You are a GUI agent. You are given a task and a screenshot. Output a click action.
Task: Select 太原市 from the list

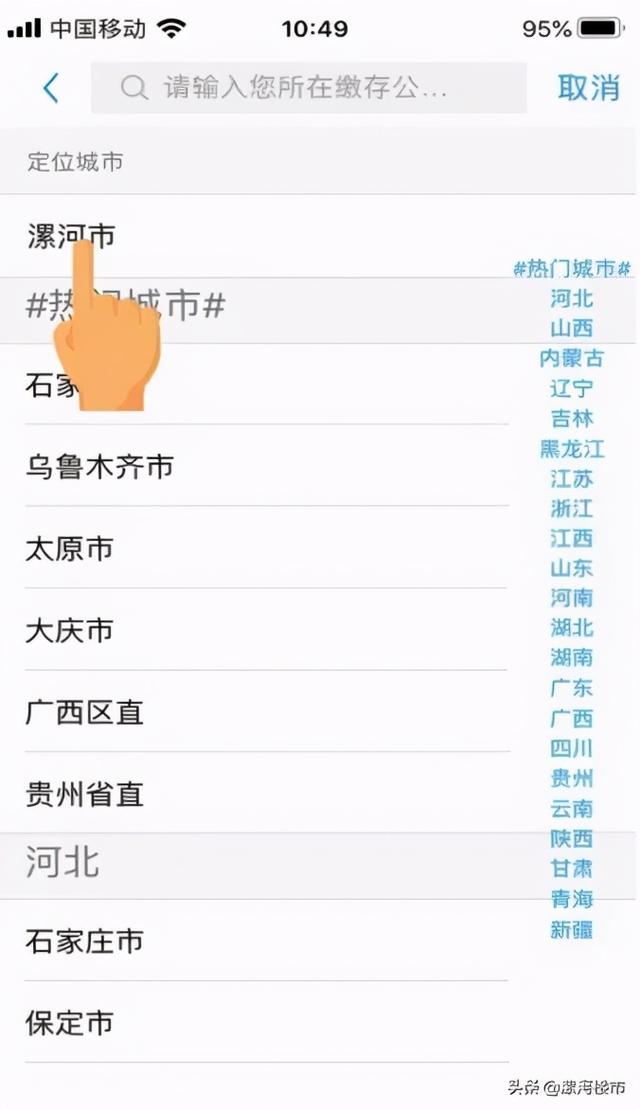pos(69,548)
